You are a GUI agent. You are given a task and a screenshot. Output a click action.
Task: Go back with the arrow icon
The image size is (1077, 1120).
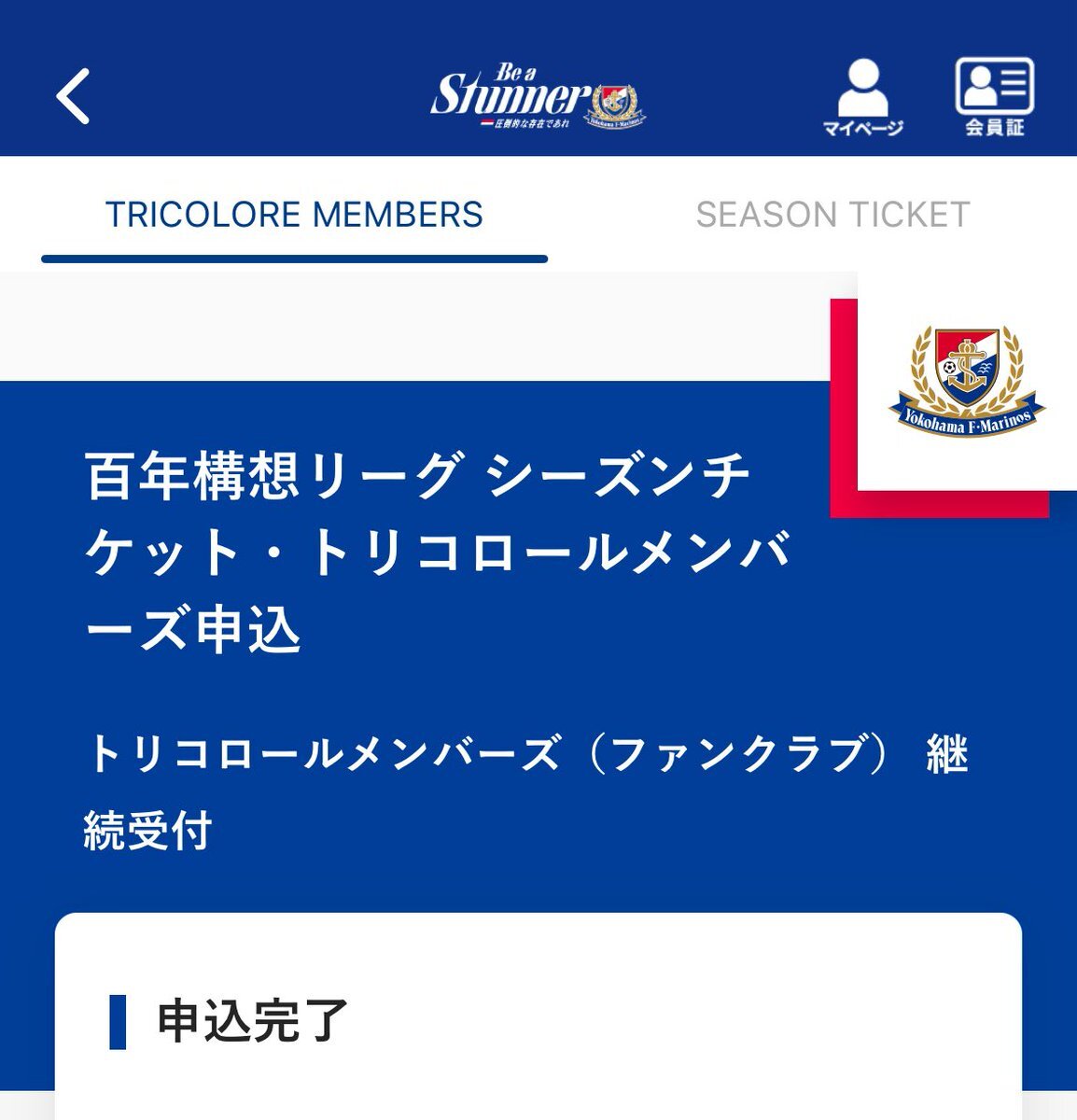[73, 96]
